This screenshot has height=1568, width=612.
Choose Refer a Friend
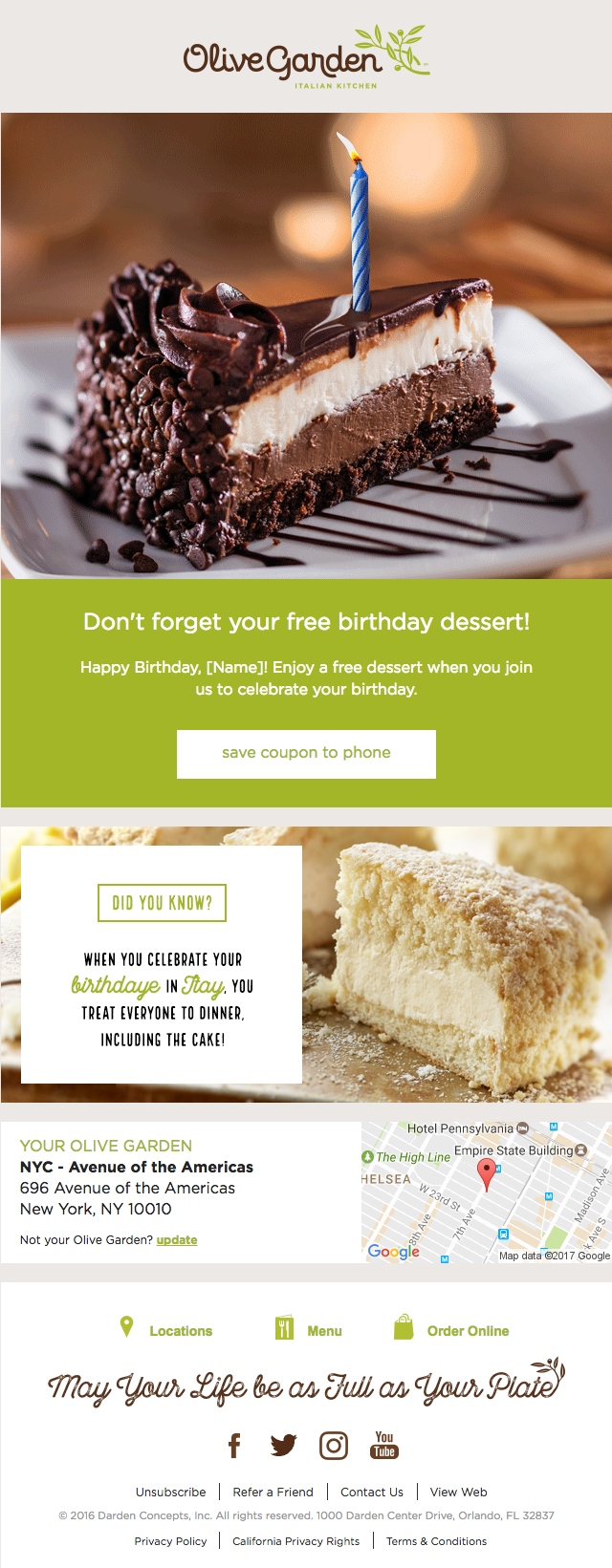(x=273, y=1492)
